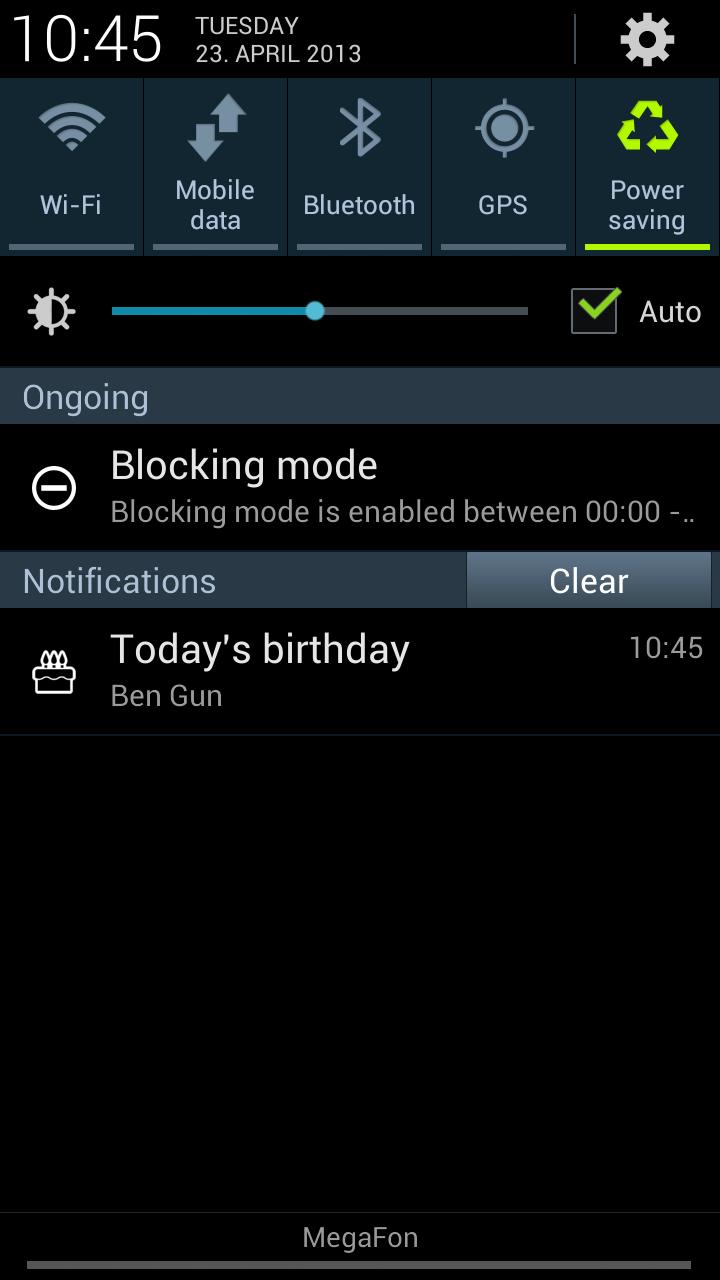The image size is (720, 1280).
Task: Turn on Mobile data
Action: pos(215,166)
